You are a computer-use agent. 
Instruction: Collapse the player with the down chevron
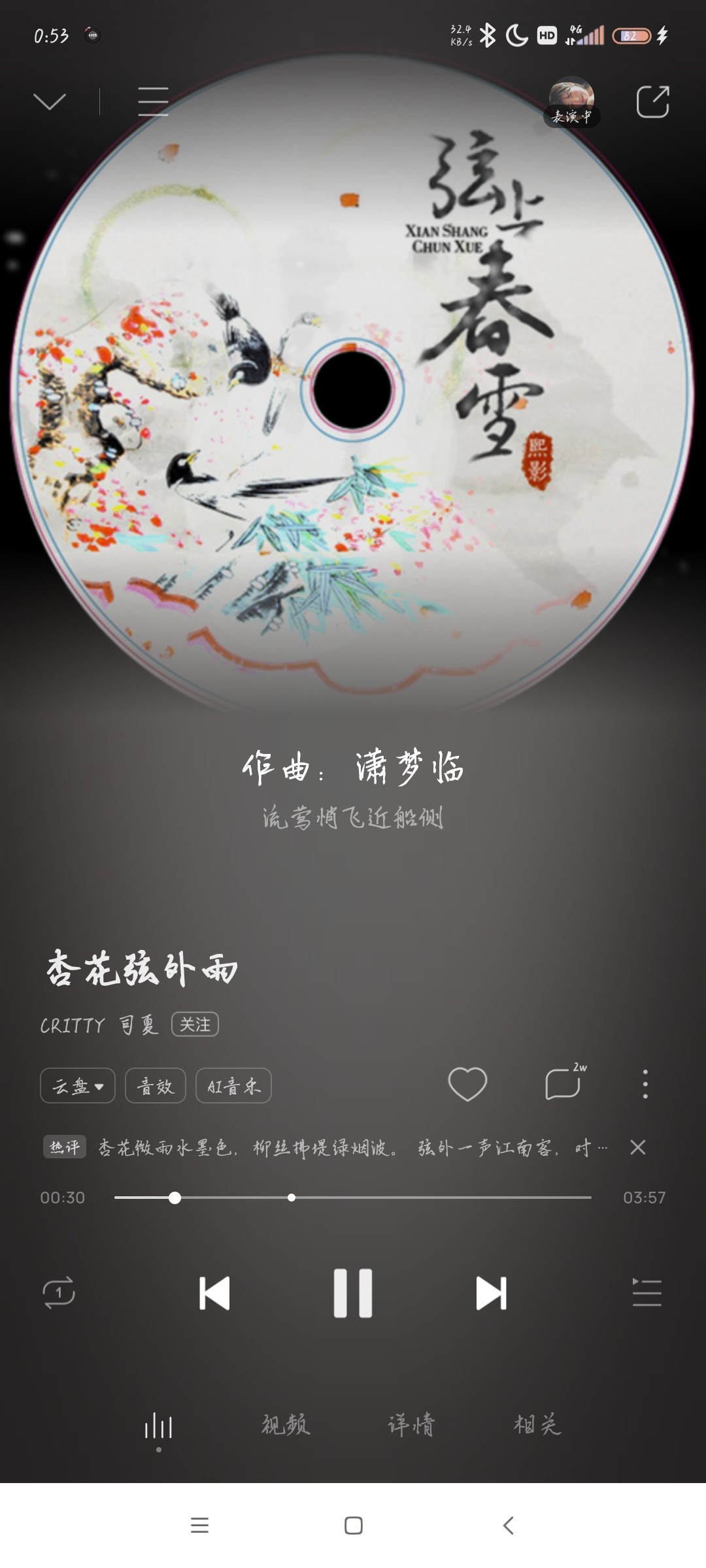pos(50,102)
